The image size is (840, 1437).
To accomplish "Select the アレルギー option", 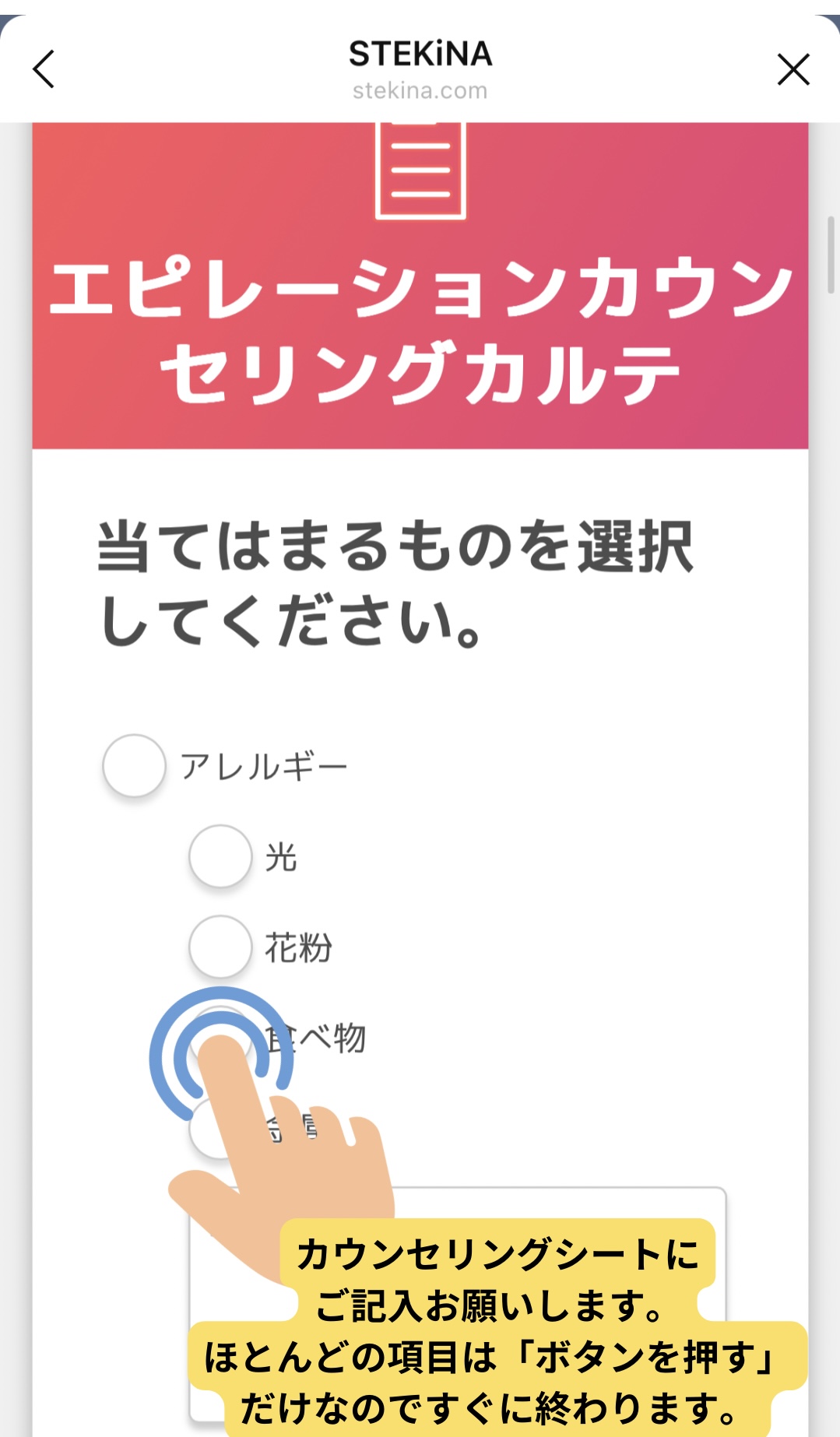I will pos(135,765).
